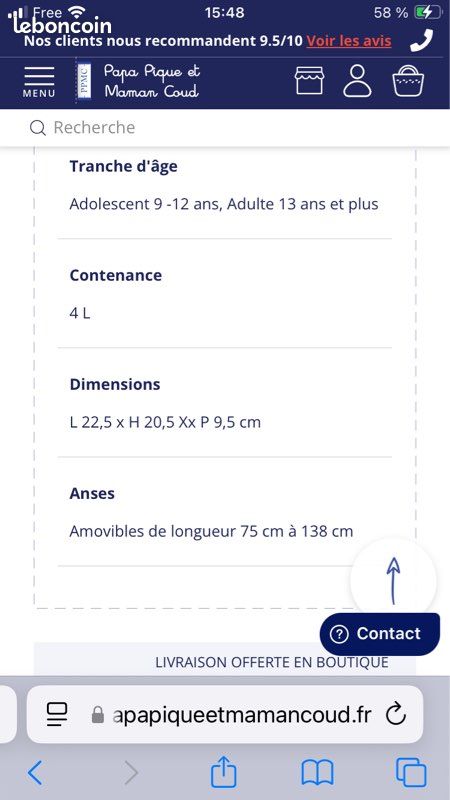Image resolution: width=450 pixels, height=800 pixels.
Task: Call the shop via phone icon
Action: coord(422,40)
